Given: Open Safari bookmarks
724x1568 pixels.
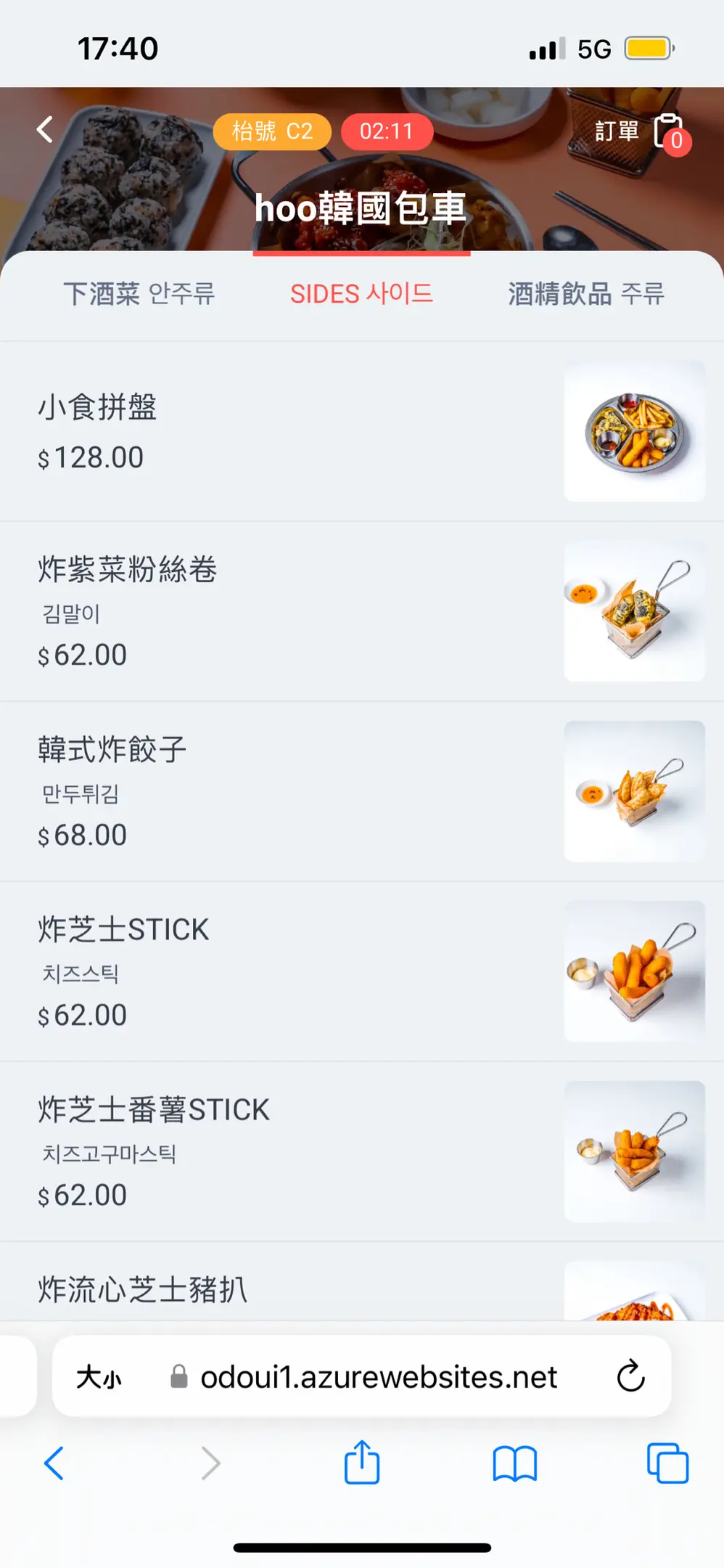Looking at the screenshot, I should coord(514,1463).
